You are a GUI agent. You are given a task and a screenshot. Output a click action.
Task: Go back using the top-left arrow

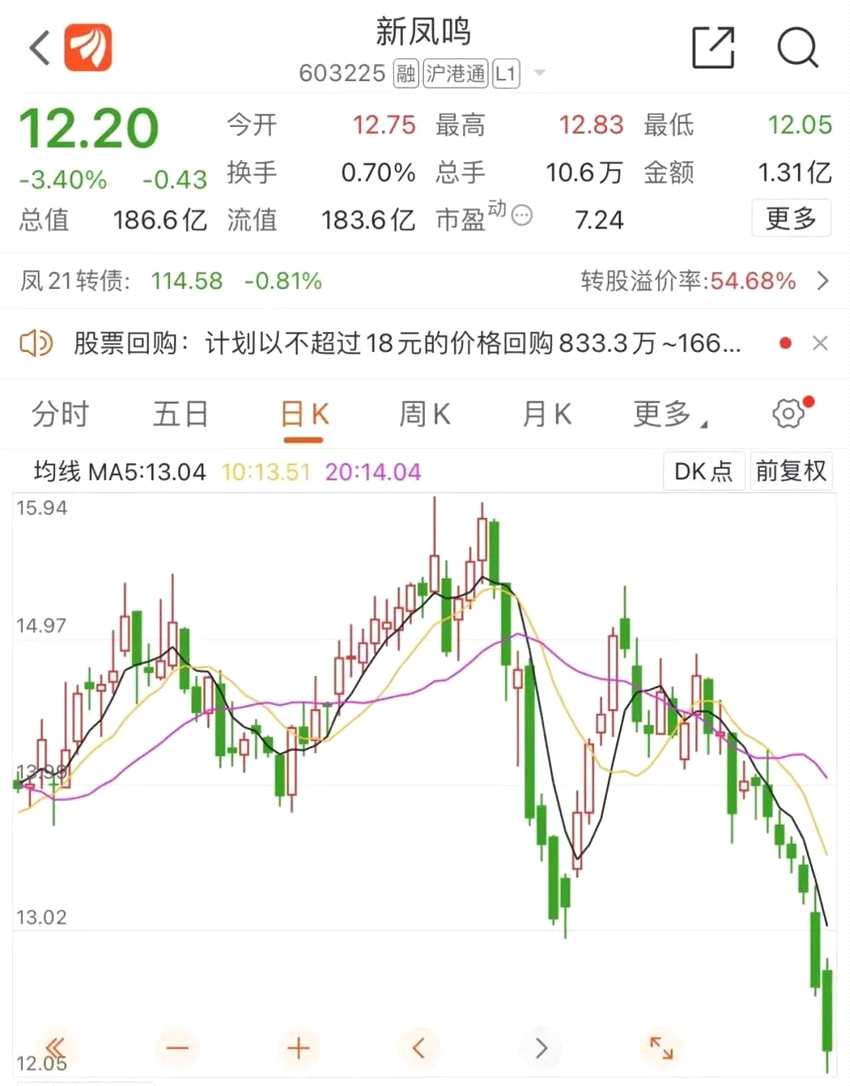(x=40, y=48)
